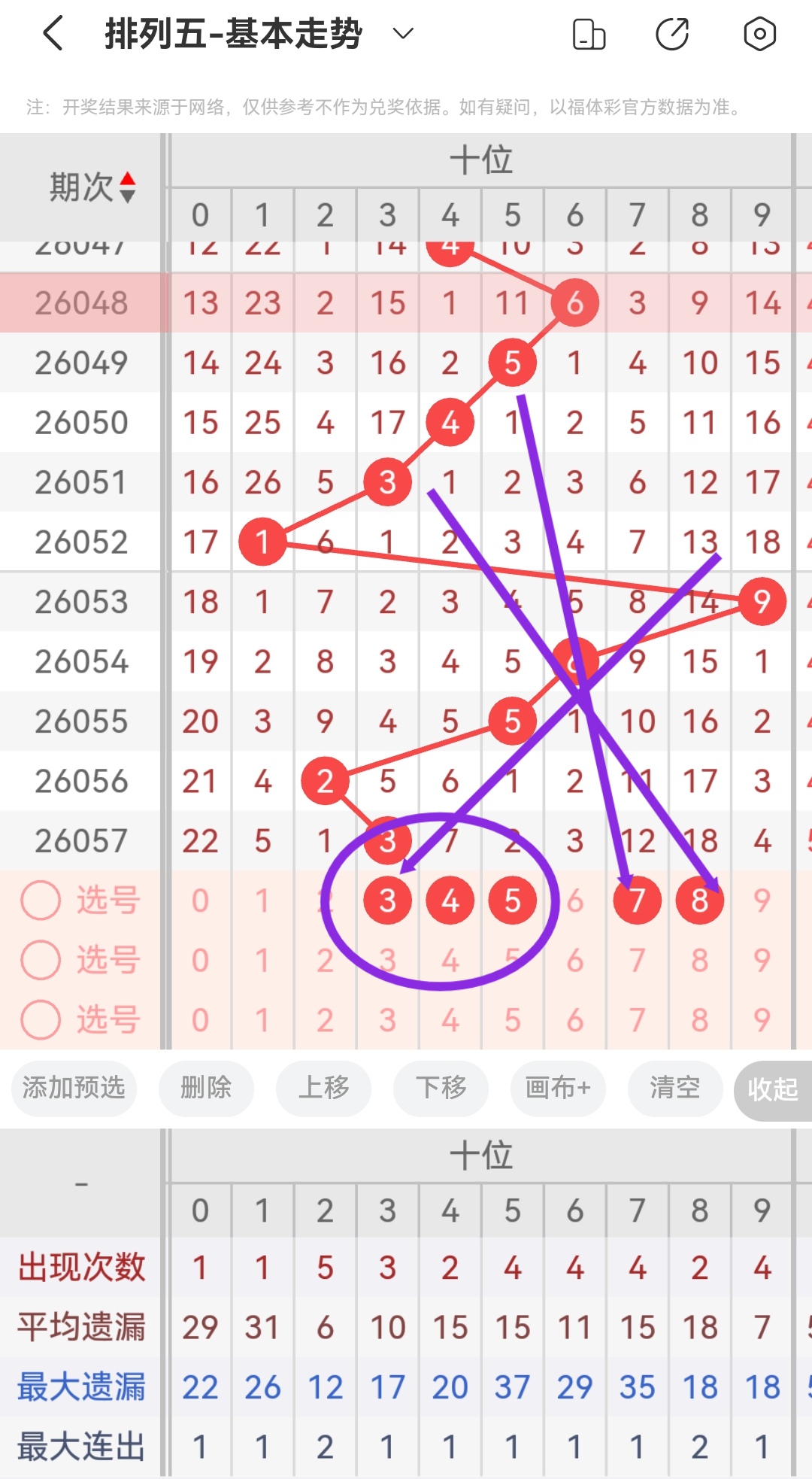Collapse the selection panel with 收起
This screenshot has height=1479, width=812.
coord(771,1089)
